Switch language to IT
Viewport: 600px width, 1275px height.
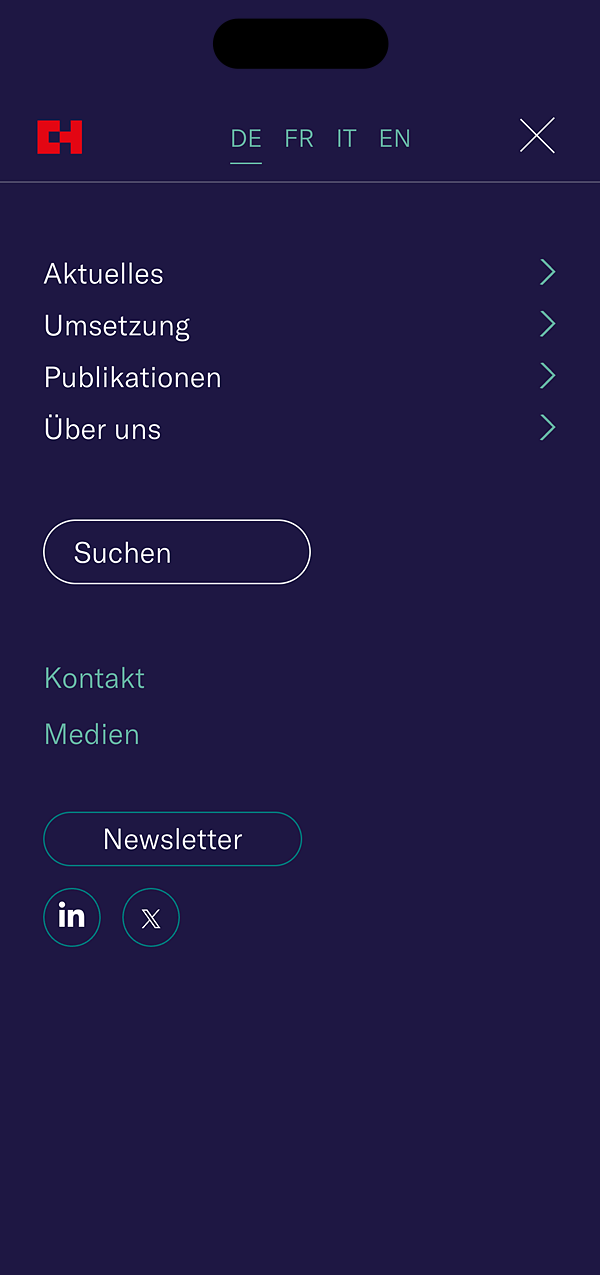tap(346, 138)
